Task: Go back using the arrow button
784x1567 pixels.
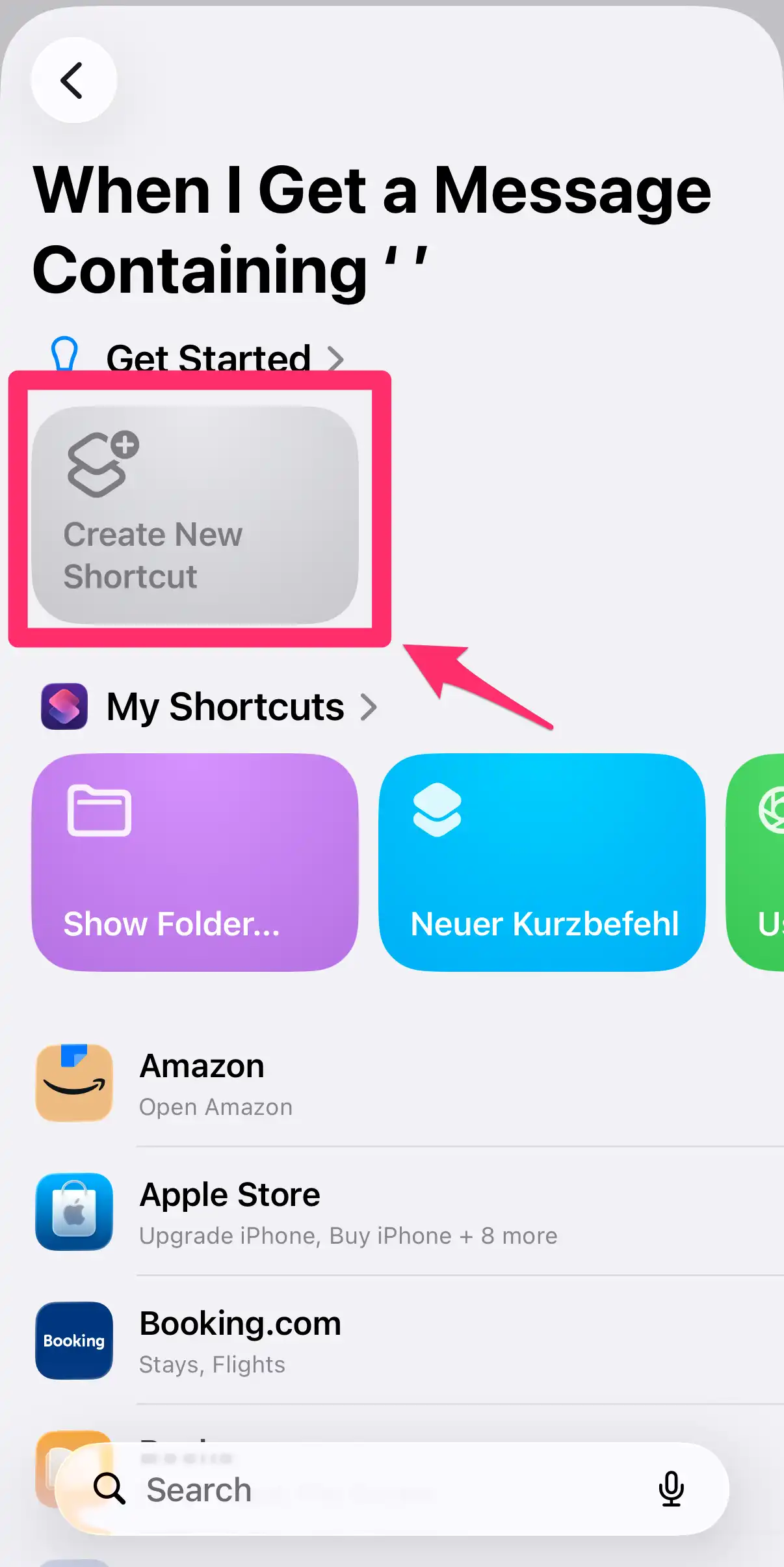Action: (x=73, y=81)
